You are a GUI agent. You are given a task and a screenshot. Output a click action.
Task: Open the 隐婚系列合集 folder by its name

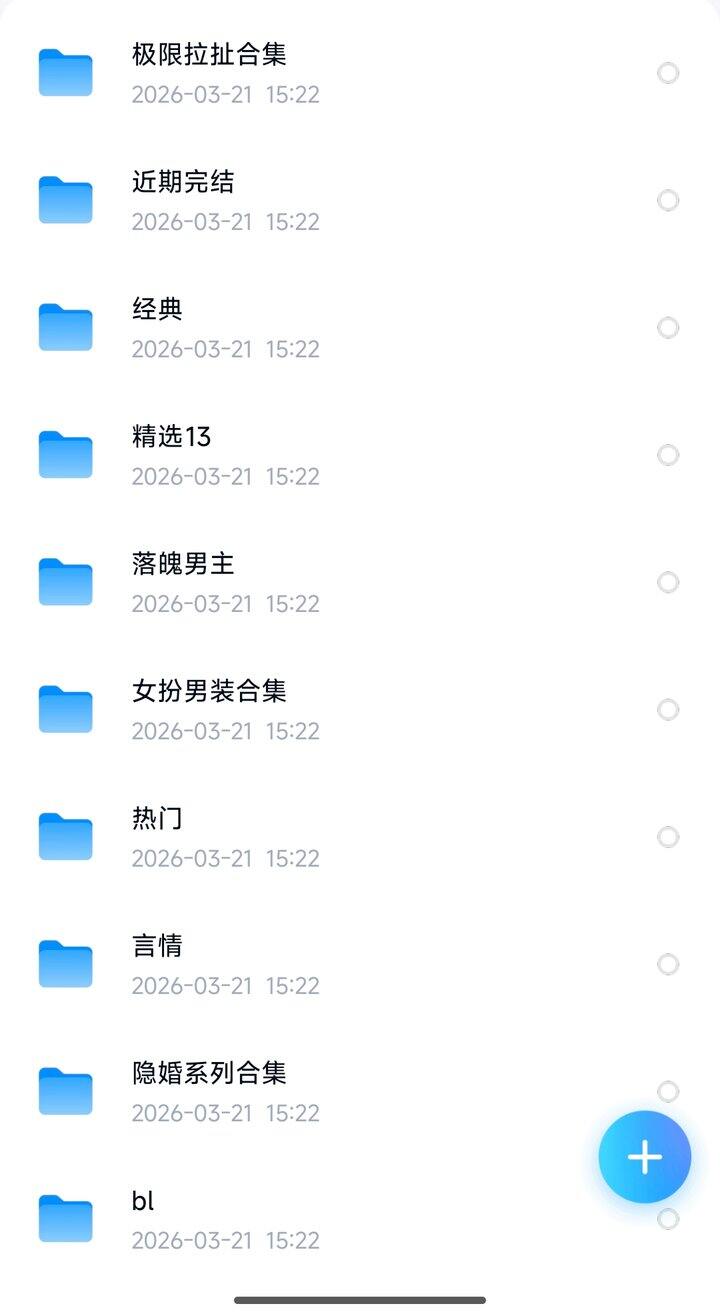[x=210, y=1074]
